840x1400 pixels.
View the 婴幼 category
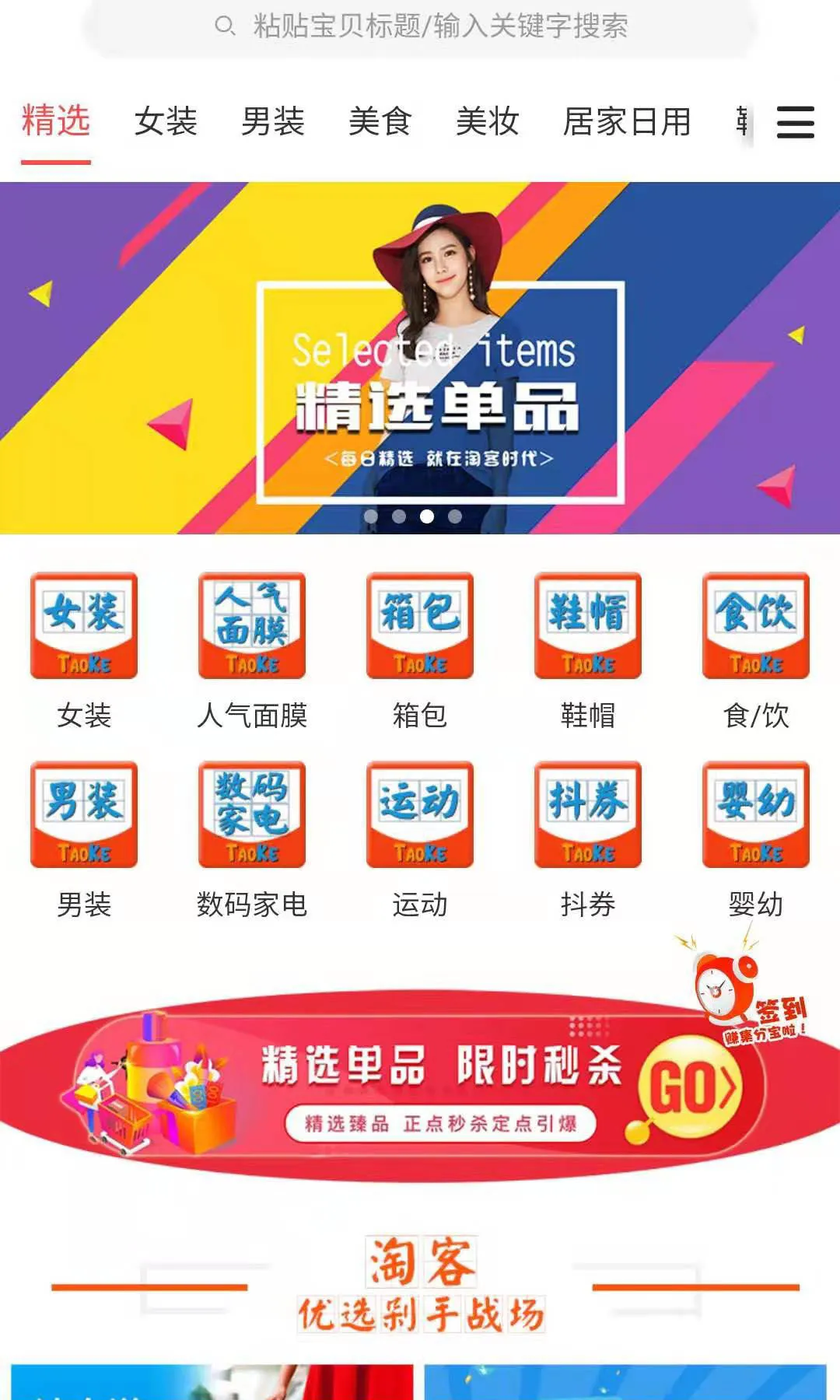tap(756, 815)
